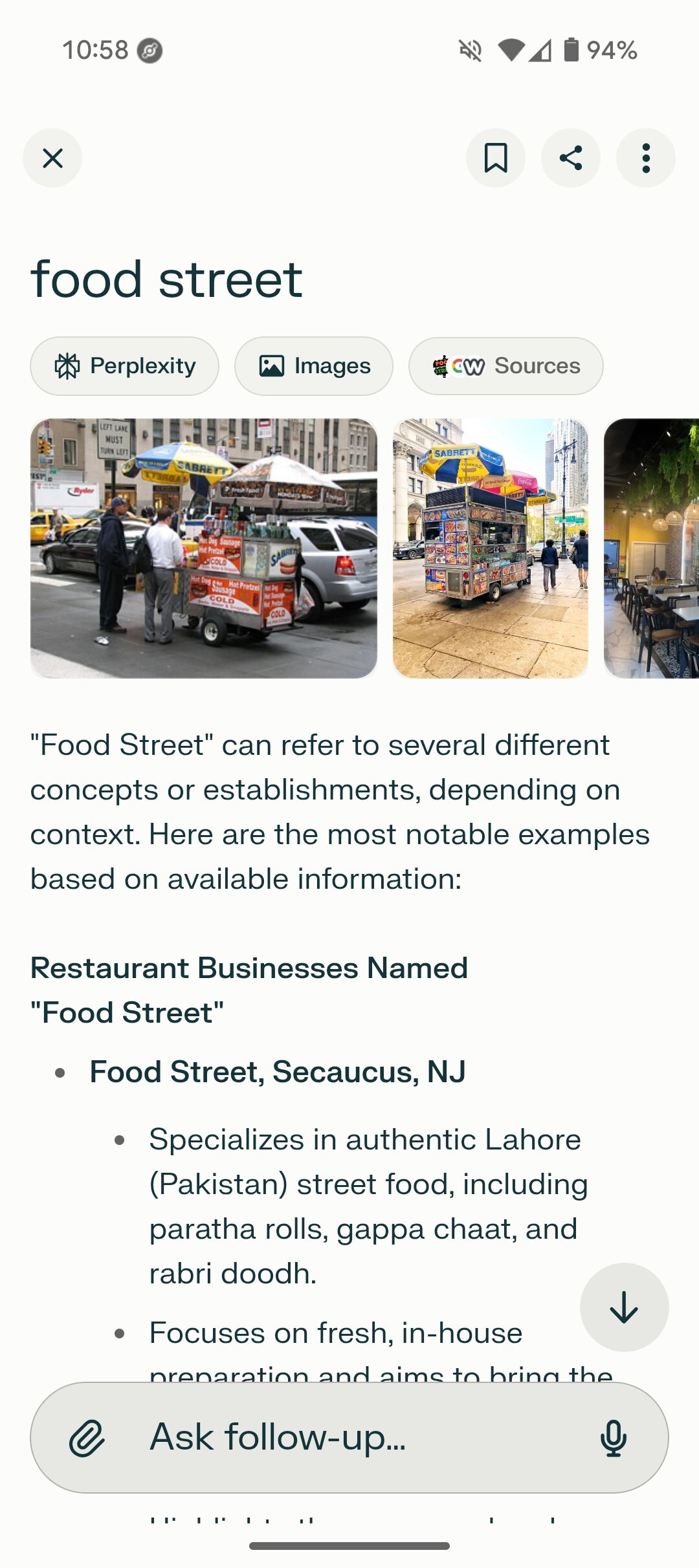The width and height of the screenshot is (699, 1568).
Task: Attach a file with the paperclip
Action: [x=87, y=1438]
